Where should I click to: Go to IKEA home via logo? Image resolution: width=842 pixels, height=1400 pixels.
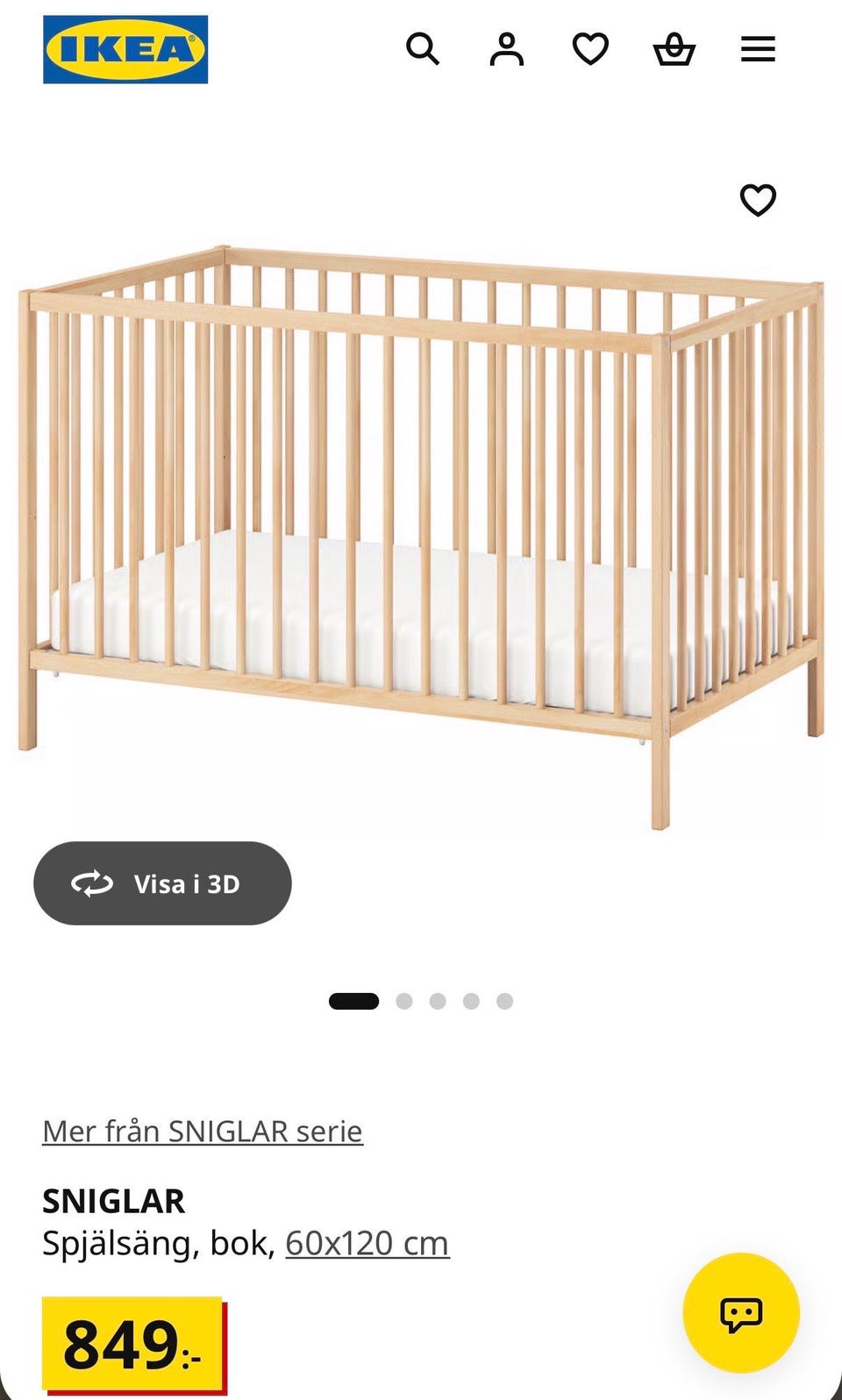(125, 49)
